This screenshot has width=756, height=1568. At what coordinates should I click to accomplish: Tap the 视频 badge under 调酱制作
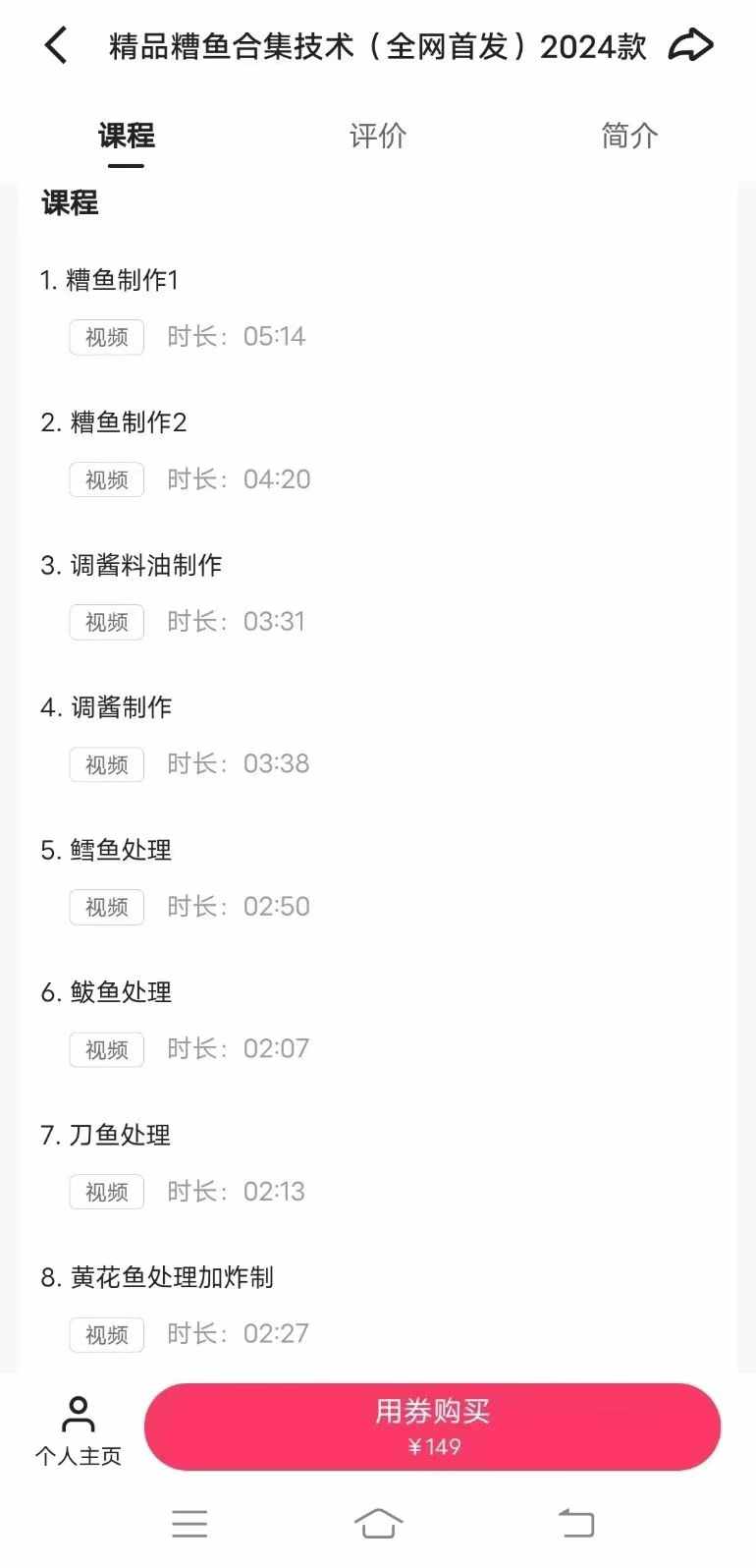[x=105, y=764]
